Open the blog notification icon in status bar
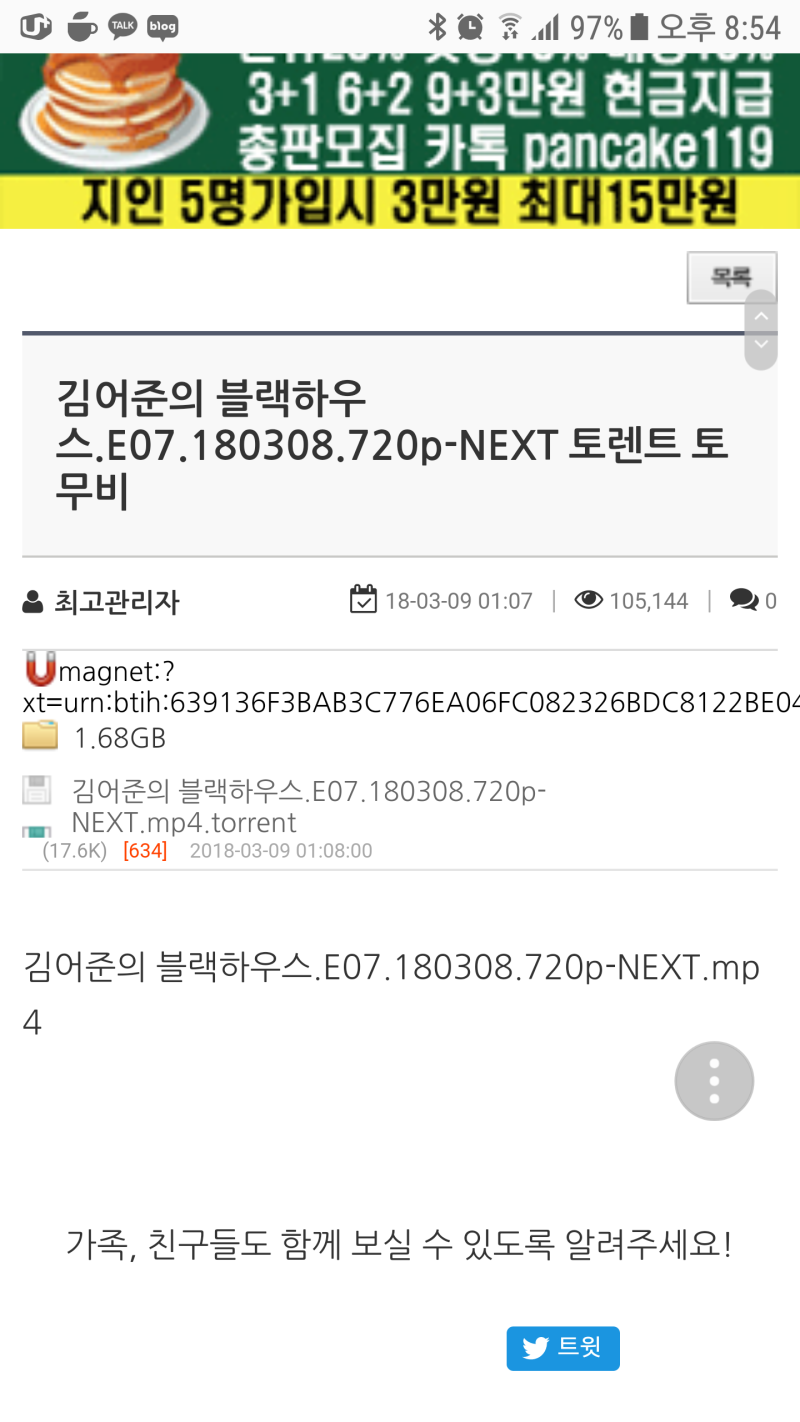This screenshot has height=1422, width=800. (x=162, y=27)
